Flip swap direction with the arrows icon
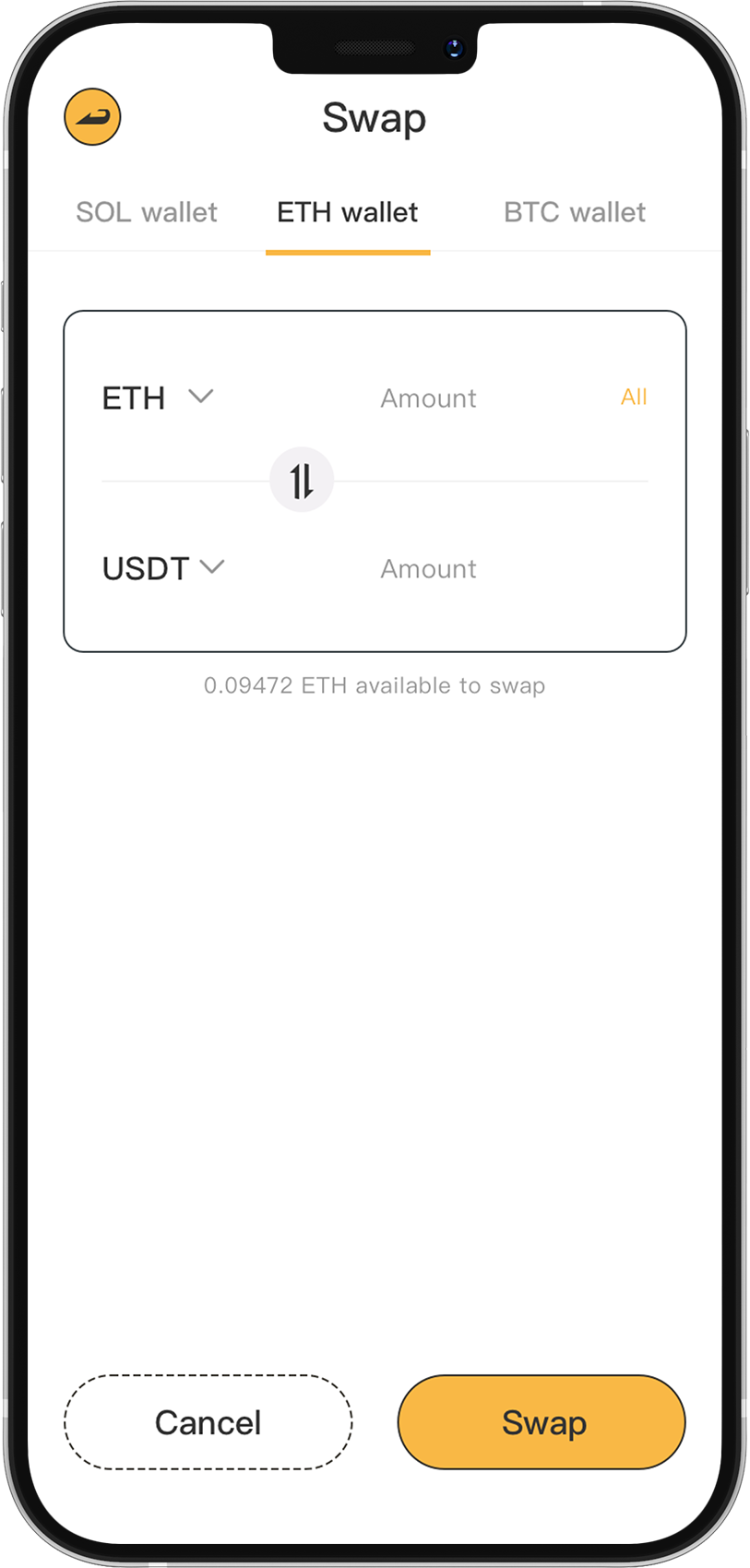Screen dimensions: 750x1568 coord(302,481)
